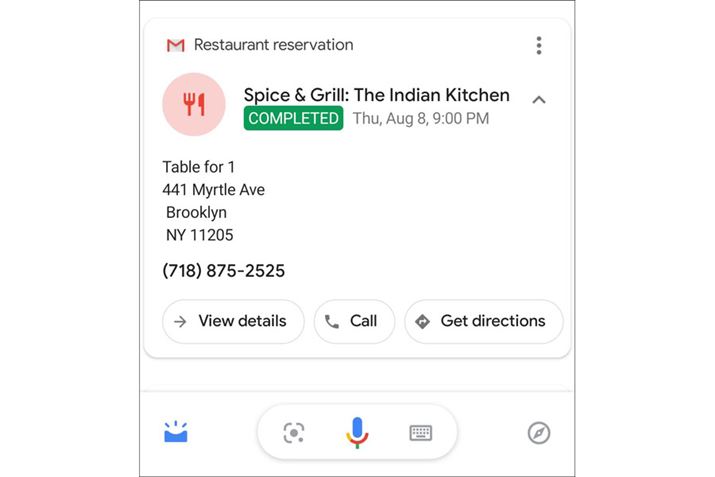
Task: Launch Google Lens
Action: [x=293, y=432]
